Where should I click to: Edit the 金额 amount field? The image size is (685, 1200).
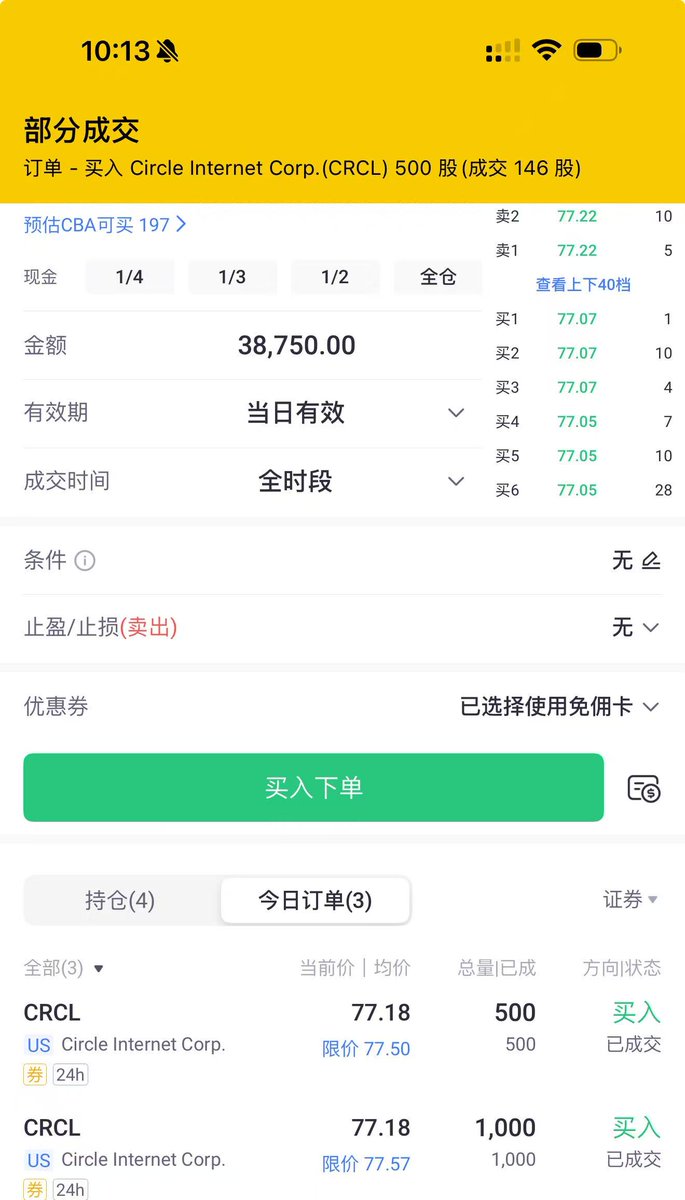(x=296, y=346)
